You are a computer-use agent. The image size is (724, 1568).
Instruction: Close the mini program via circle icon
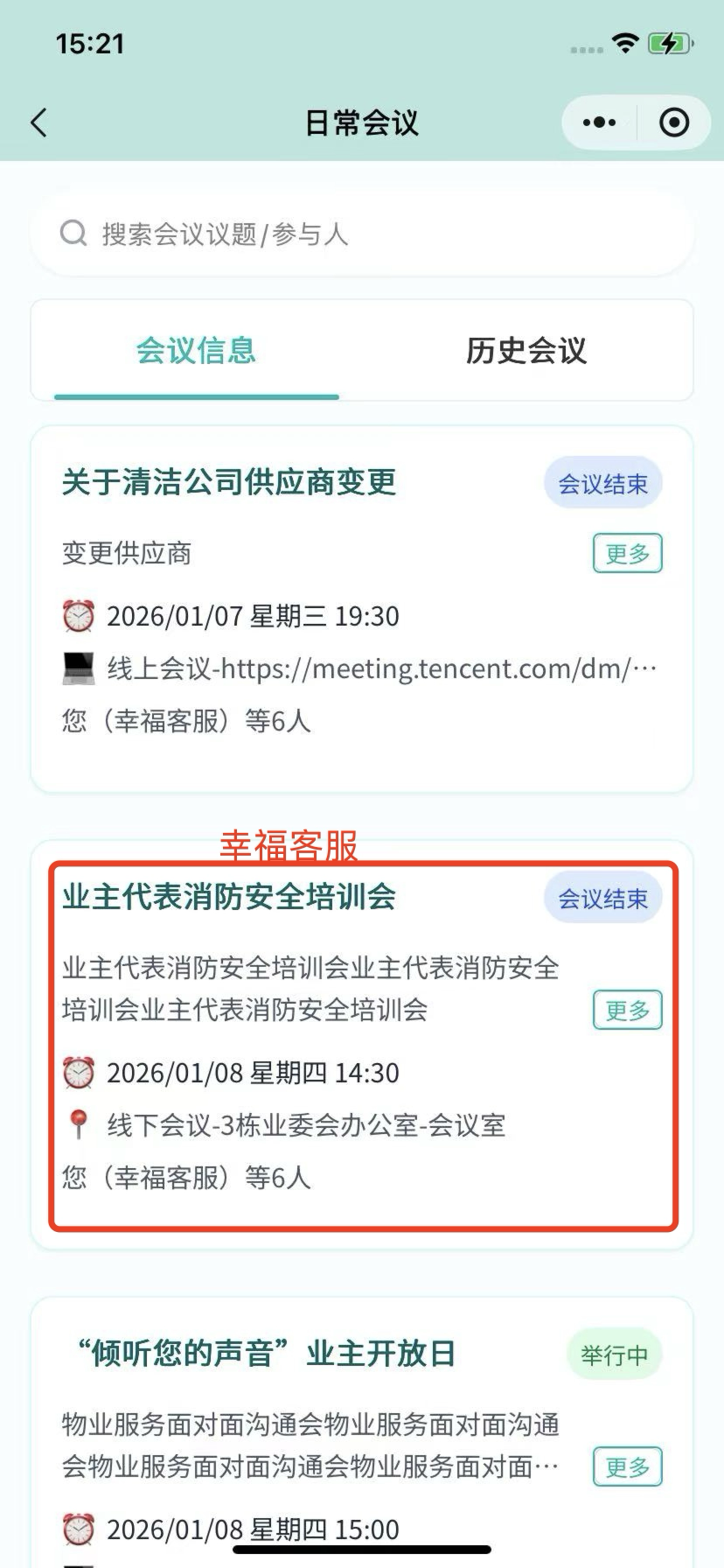click(x=673, y=123)
